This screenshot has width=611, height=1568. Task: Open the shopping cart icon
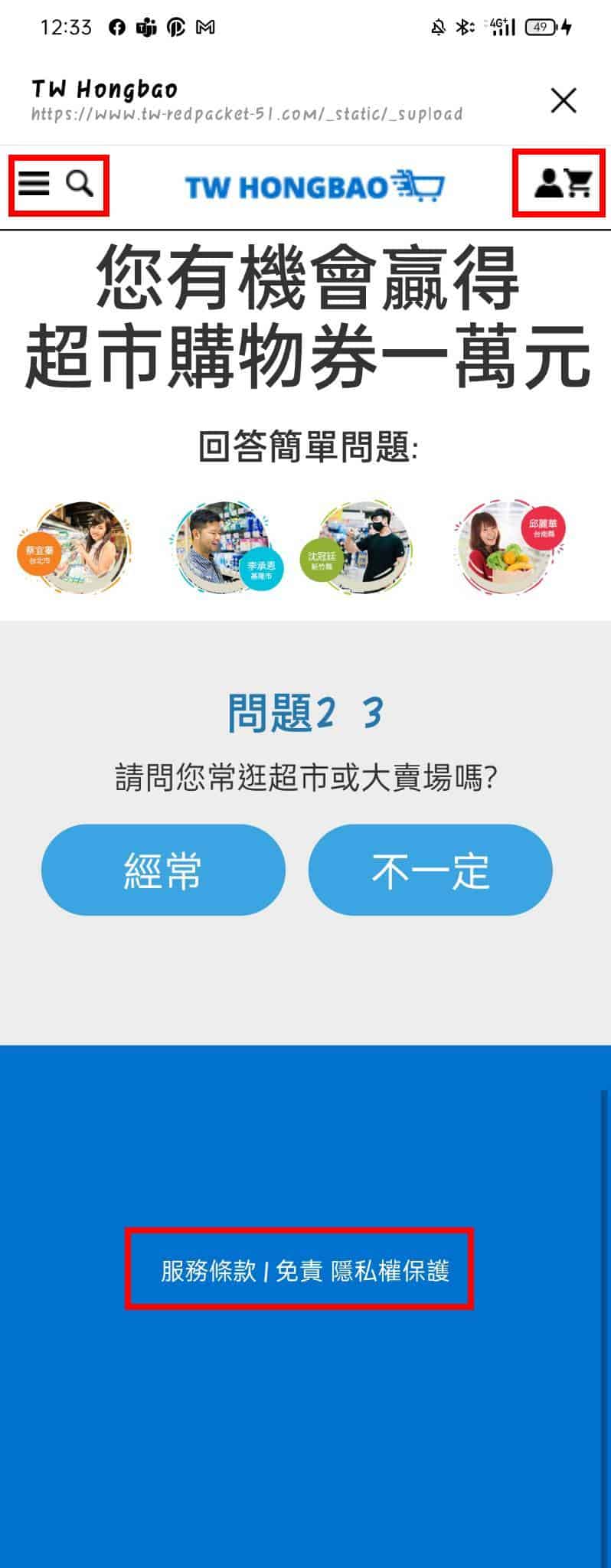[579, 183]
